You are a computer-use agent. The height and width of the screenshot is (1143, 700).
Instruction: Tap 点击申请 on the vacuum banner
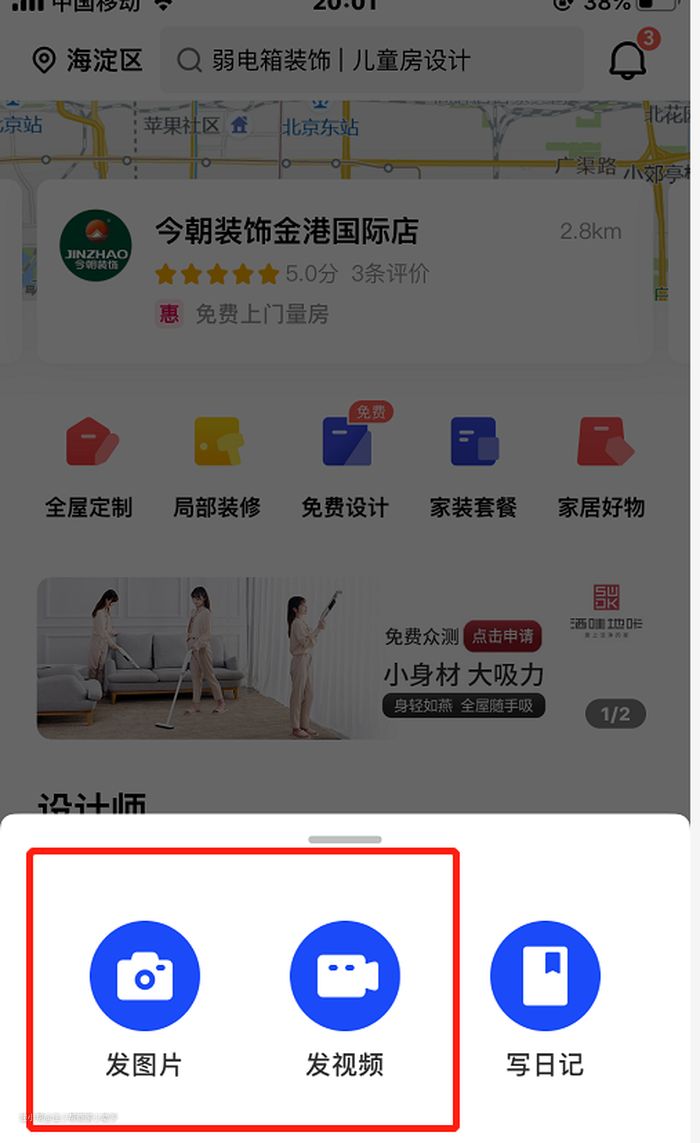click(503, 636)
